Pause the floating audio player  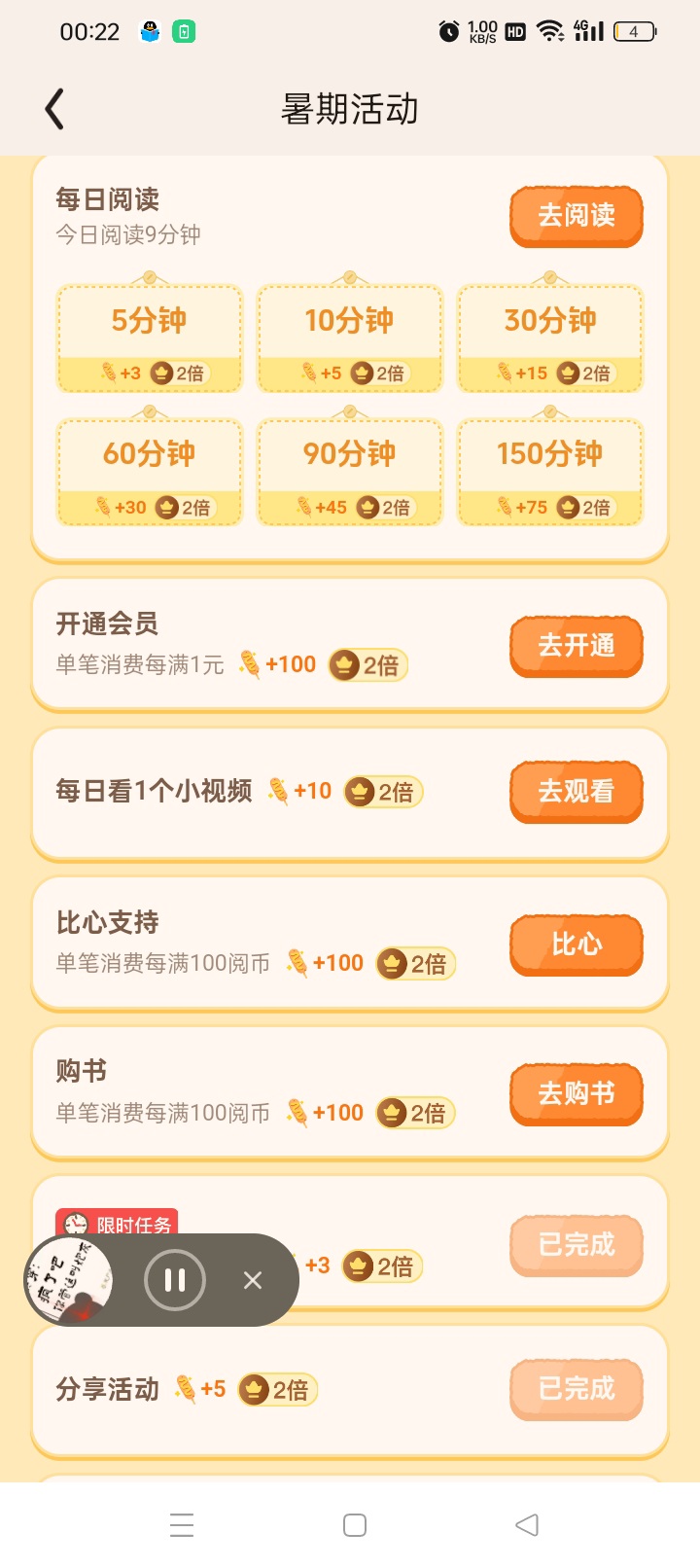coord(175,1280)
